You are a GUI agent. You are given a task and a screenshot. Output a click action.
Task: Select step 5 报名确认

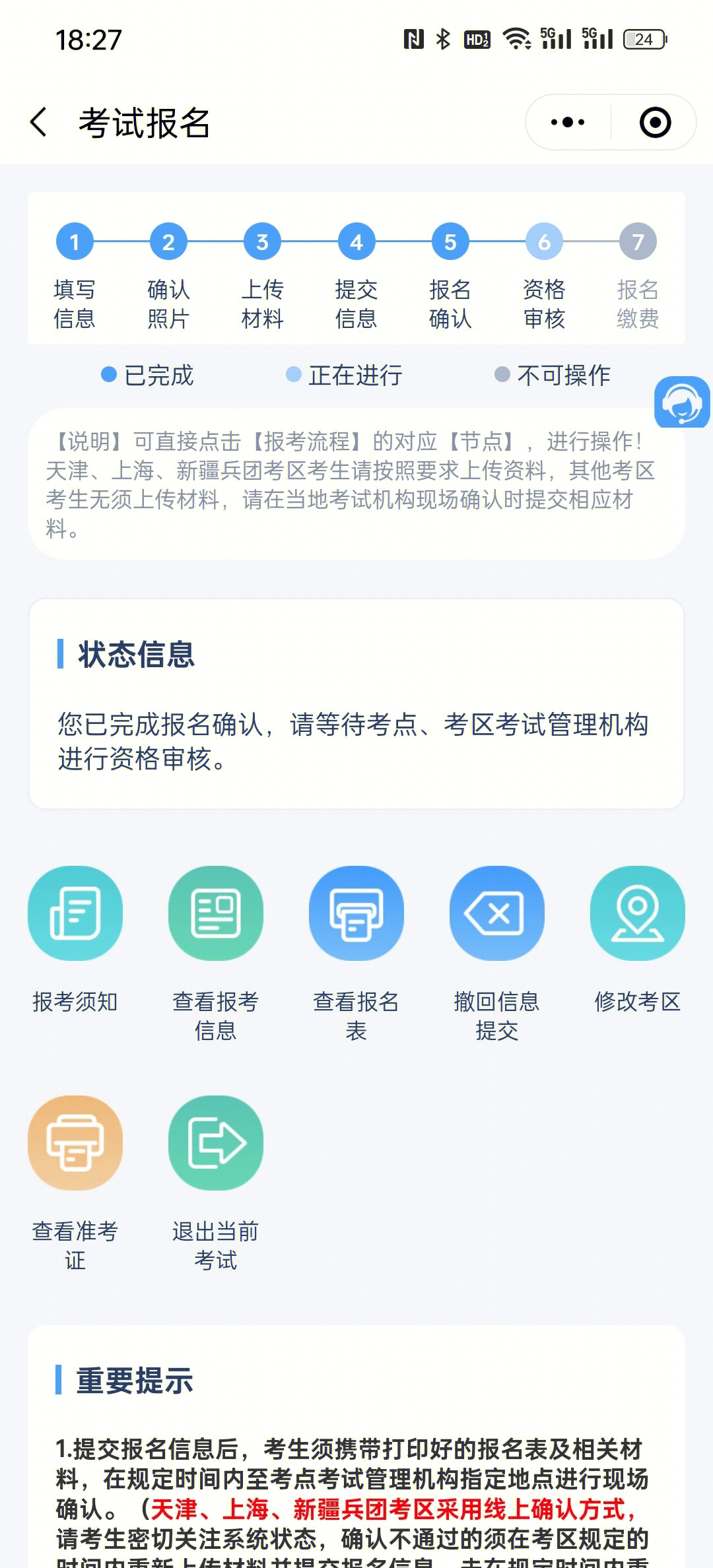coord(450,242)
